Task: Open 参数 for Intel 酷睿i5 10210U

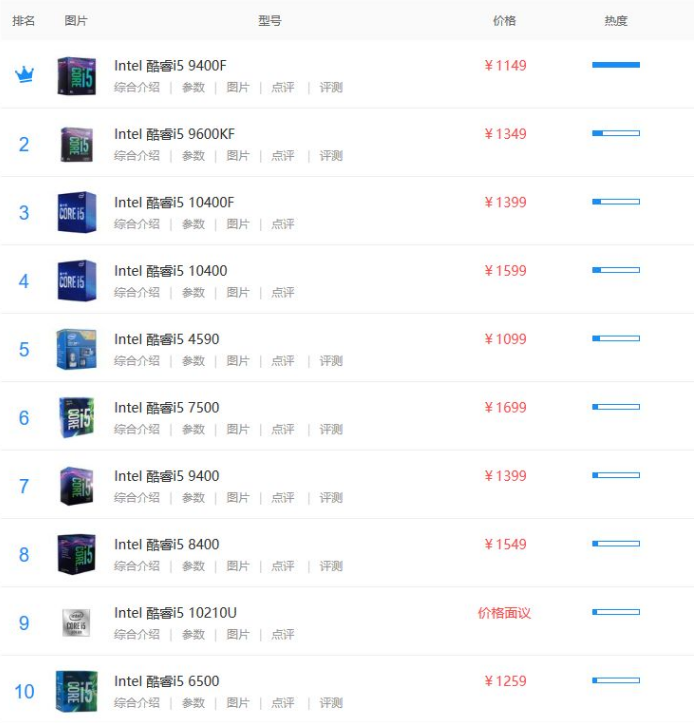Action: pos(193,635)
